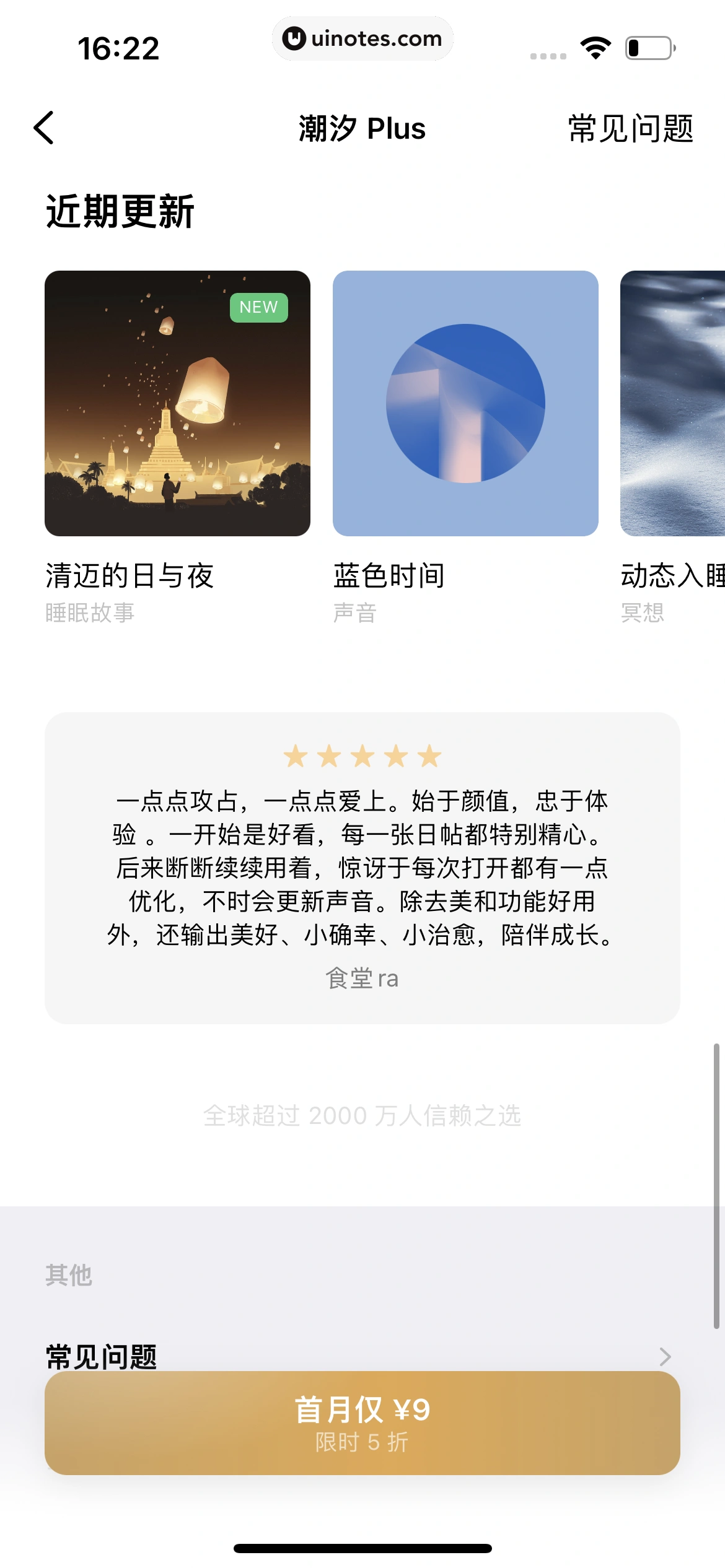The image size is (725, 1568).
Task: Tap the 近期更新 section header
Action: (x=120, y=211)
